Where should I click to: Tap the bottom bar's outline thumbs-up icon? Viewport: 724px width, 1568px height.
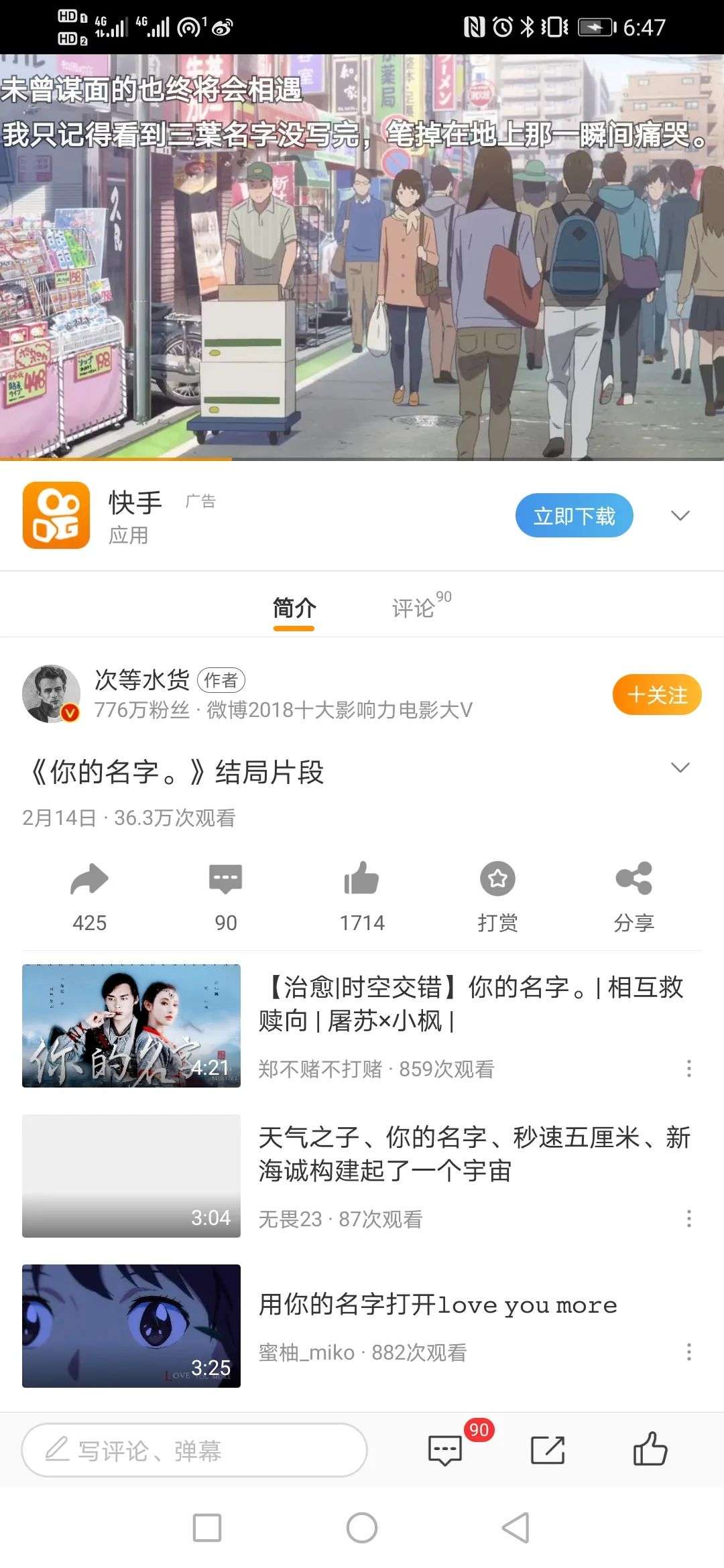[650, 1449]
